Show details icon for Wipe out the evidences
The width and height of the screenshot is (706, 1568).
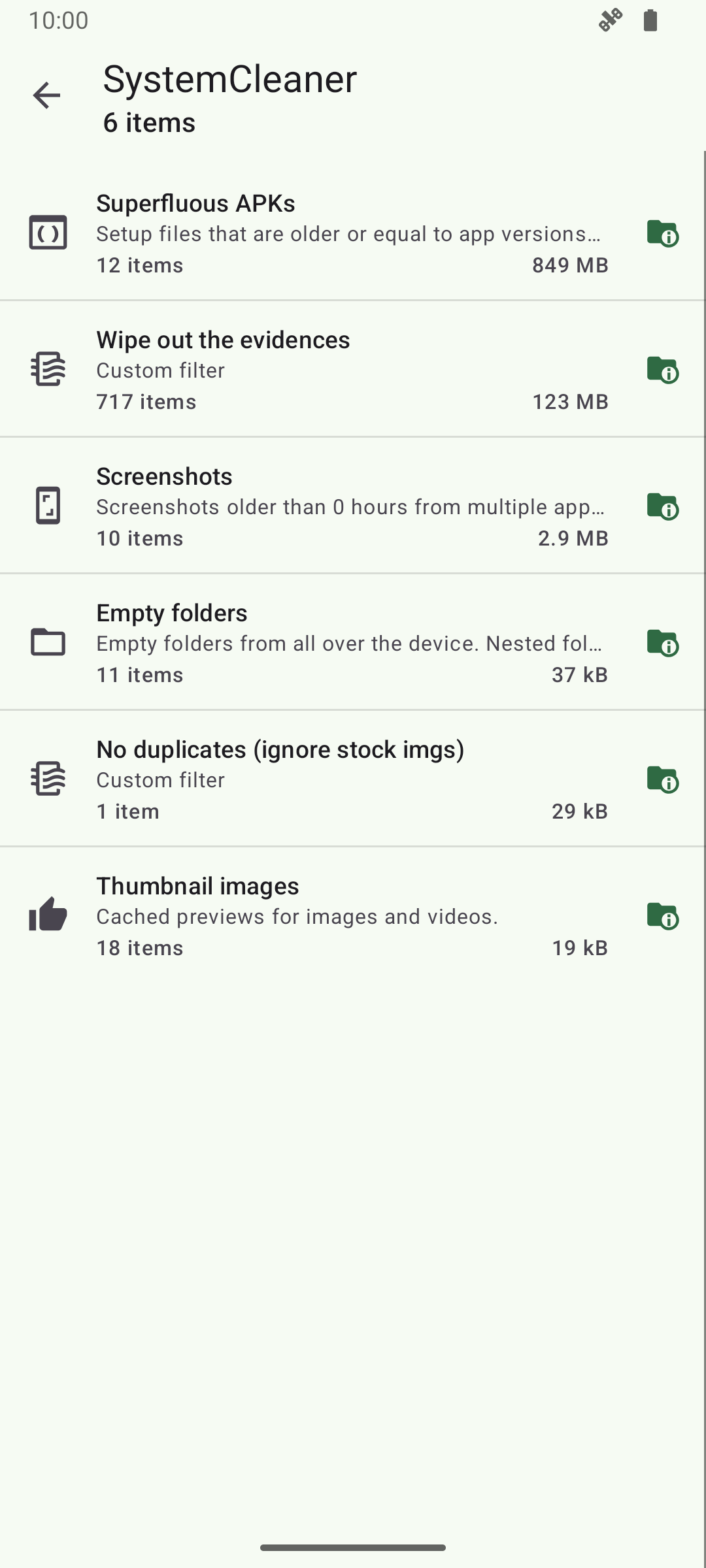pyautogui.click(x=662, y=370)
